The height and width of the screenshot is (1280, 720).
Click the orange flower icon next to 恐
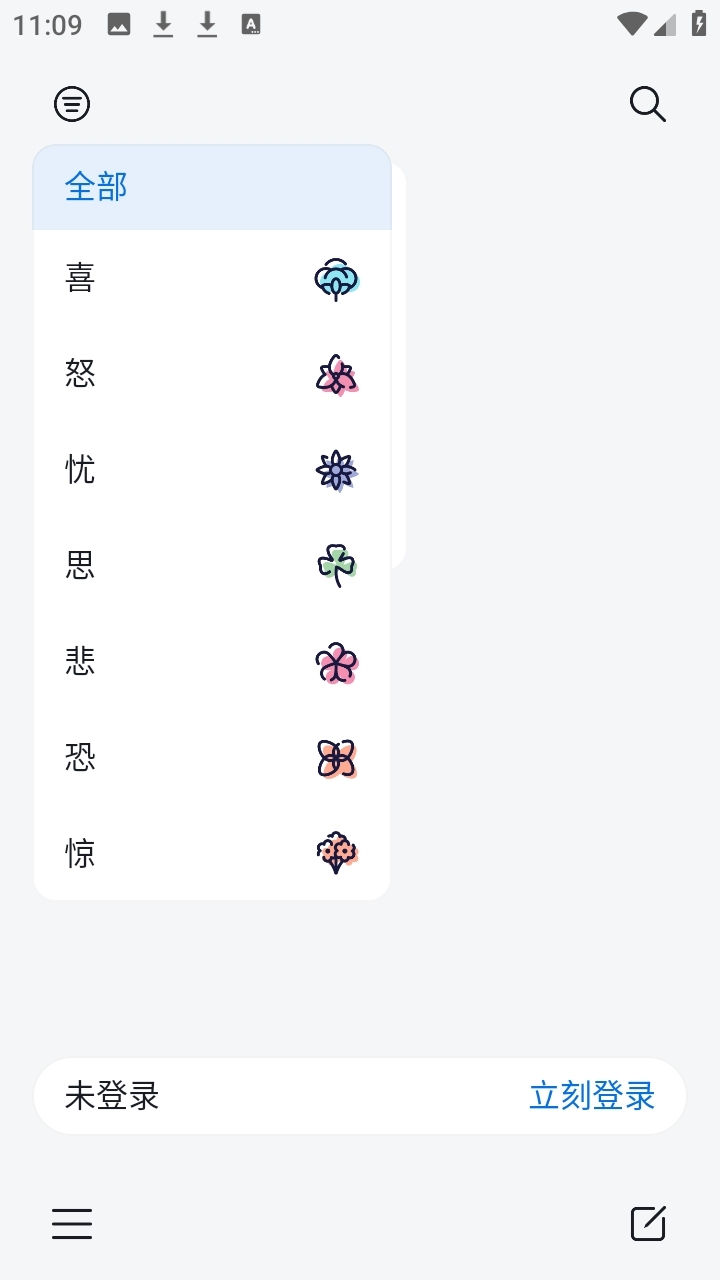[x=336, y=757]
